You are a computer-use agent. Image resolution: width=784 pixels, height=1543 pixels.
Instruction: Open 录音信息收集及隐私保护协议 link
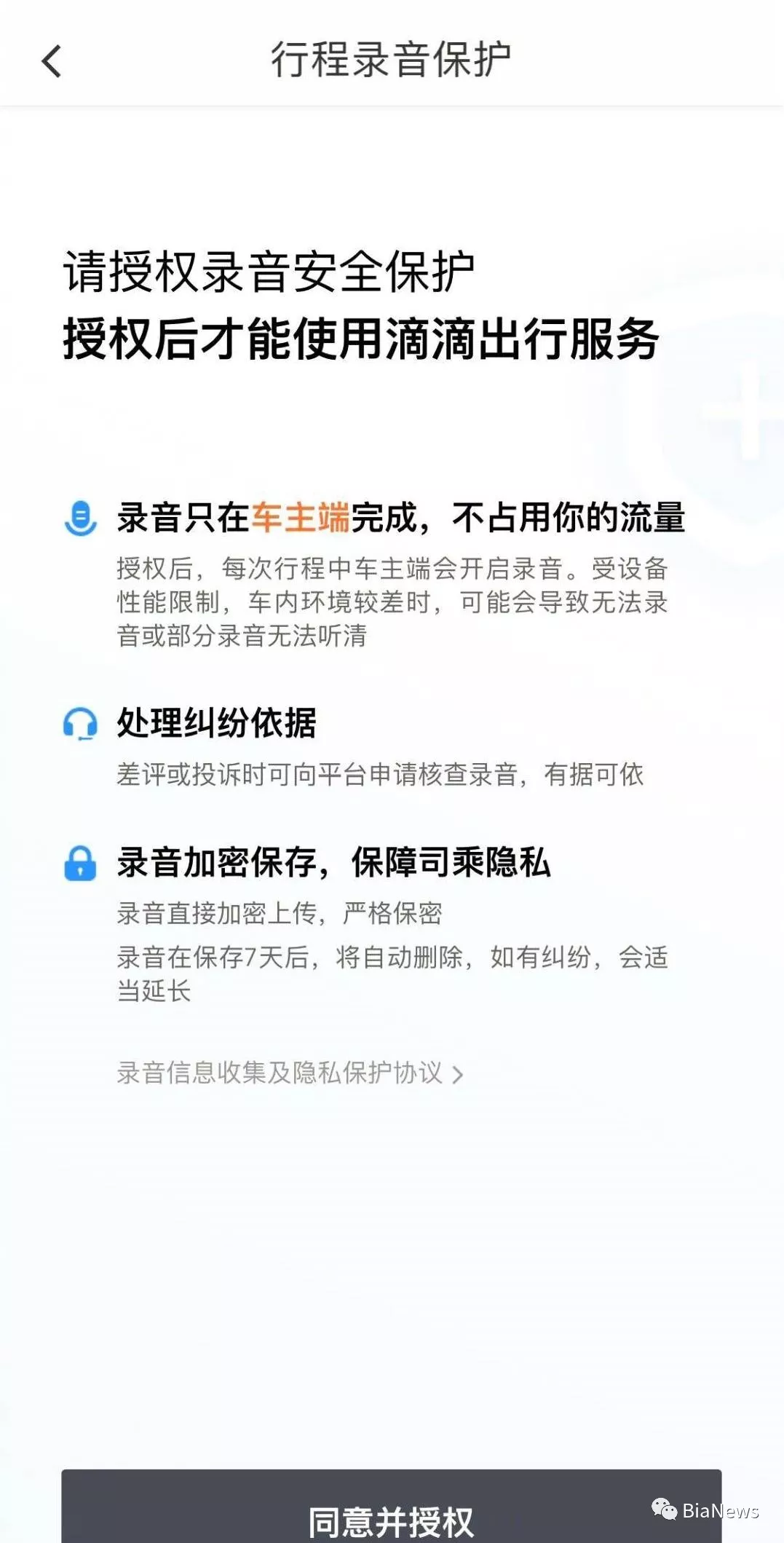[289, 1073]
